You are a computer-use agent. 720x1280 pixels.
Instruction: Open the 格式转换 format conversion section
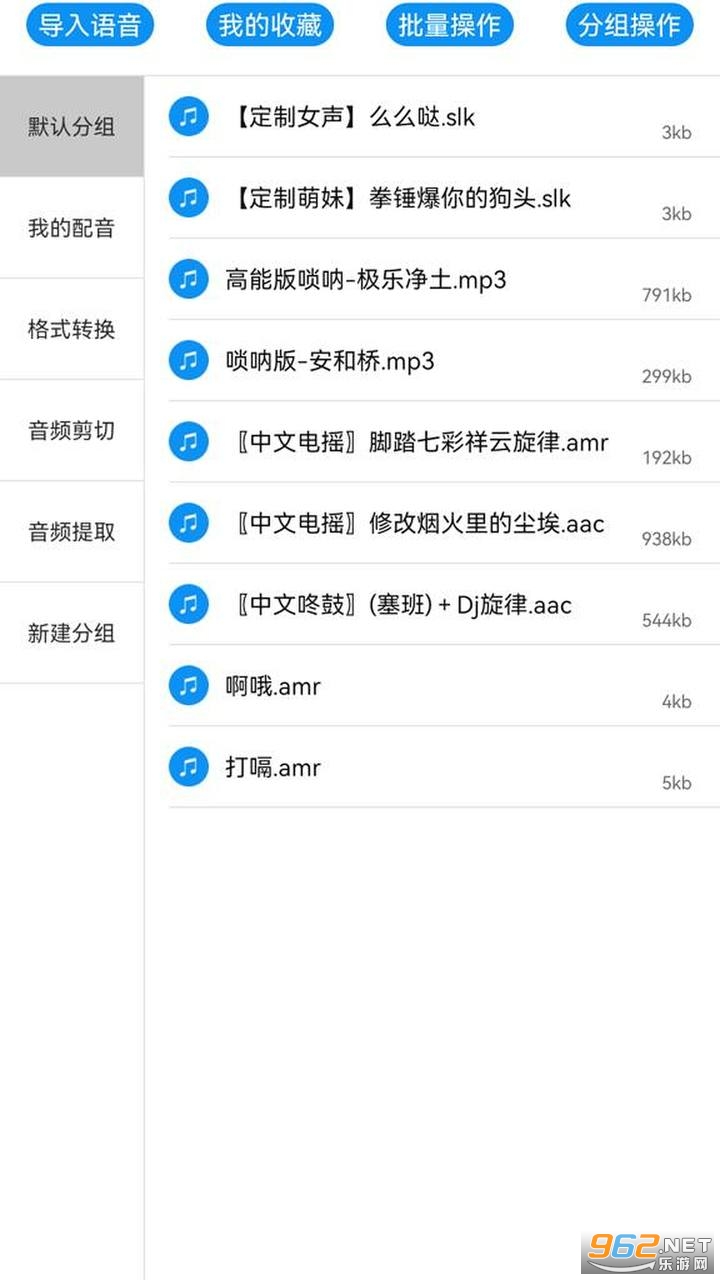[71, 329]
